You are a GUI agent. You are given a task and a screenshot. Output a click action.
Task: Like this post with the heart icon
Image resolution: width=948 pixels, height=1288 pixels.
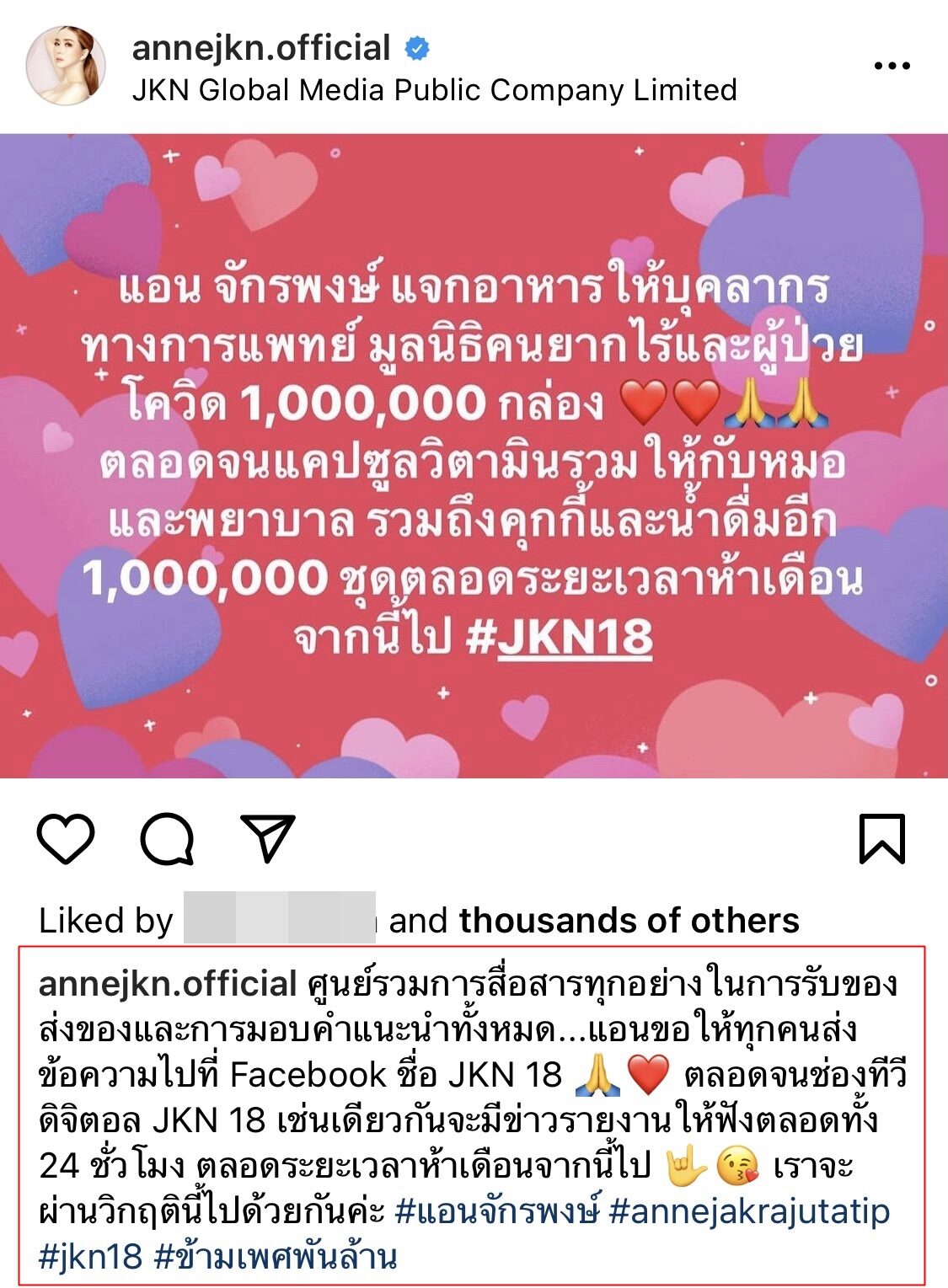[66, 838]
